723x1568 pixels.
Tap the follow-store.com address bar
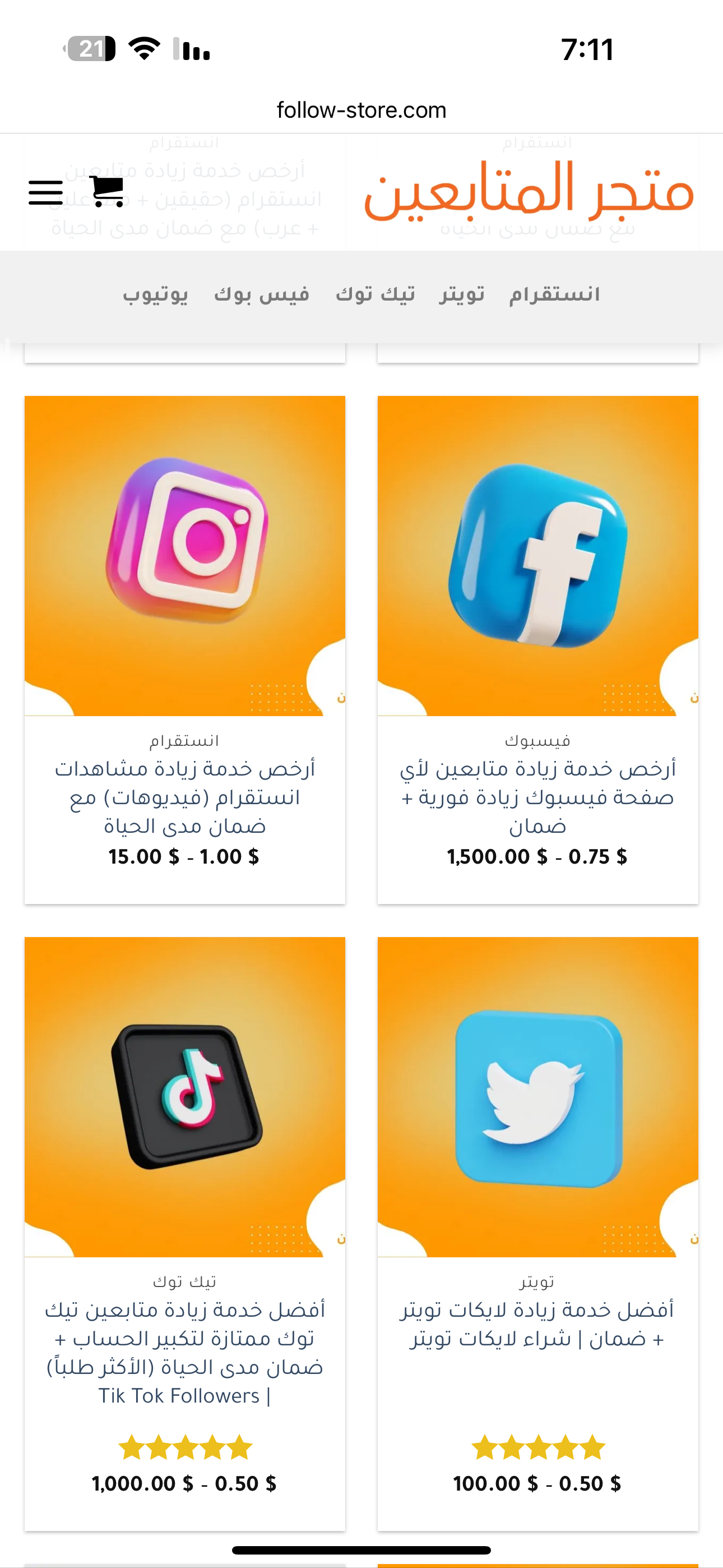click(361, 110)
